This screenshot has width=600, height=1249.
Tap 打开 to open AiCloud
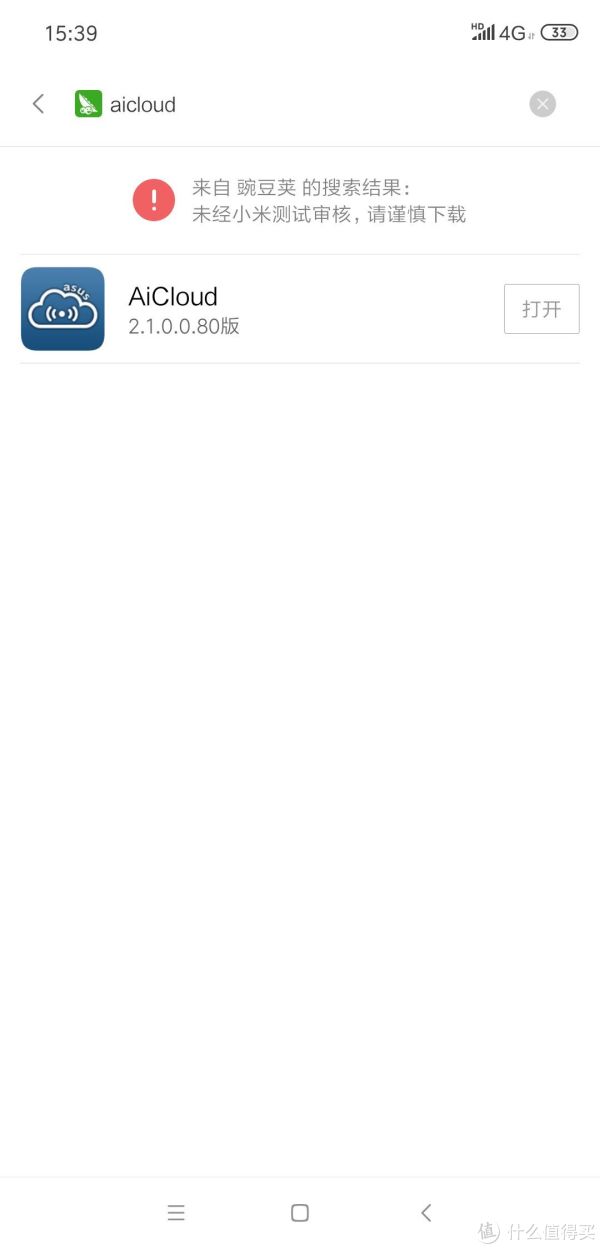tap(541, 309)
